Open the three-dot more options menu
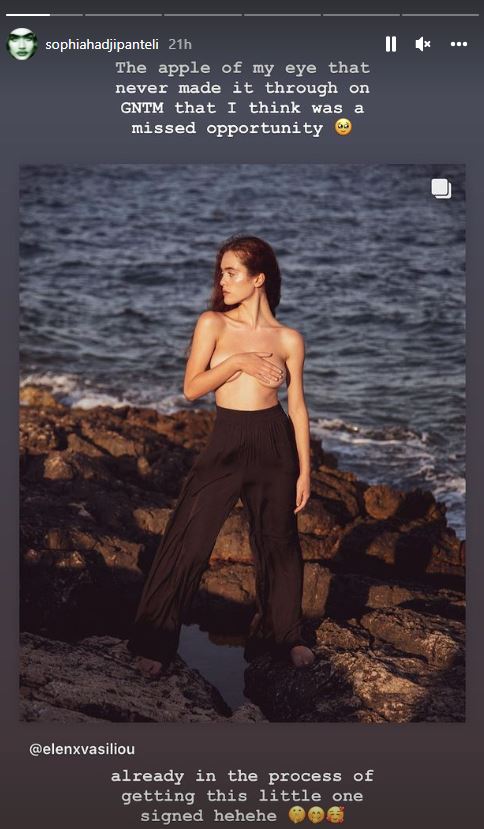Screen dimensions: 484x829 coord(459,44)
